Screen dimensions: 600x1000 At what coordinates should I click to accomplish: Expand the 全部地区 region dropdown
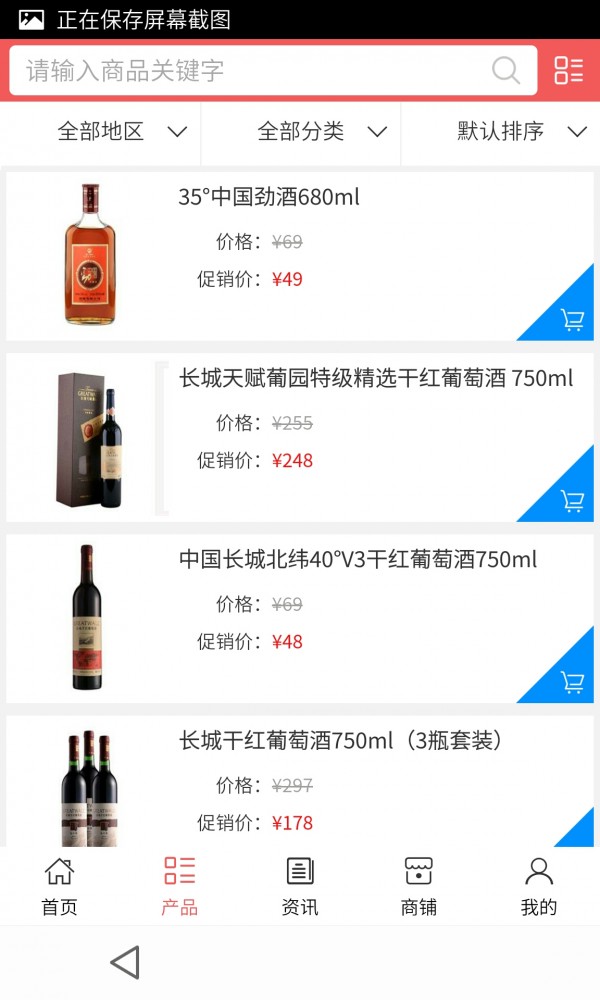pyautogui.click(x=121, y=132)
